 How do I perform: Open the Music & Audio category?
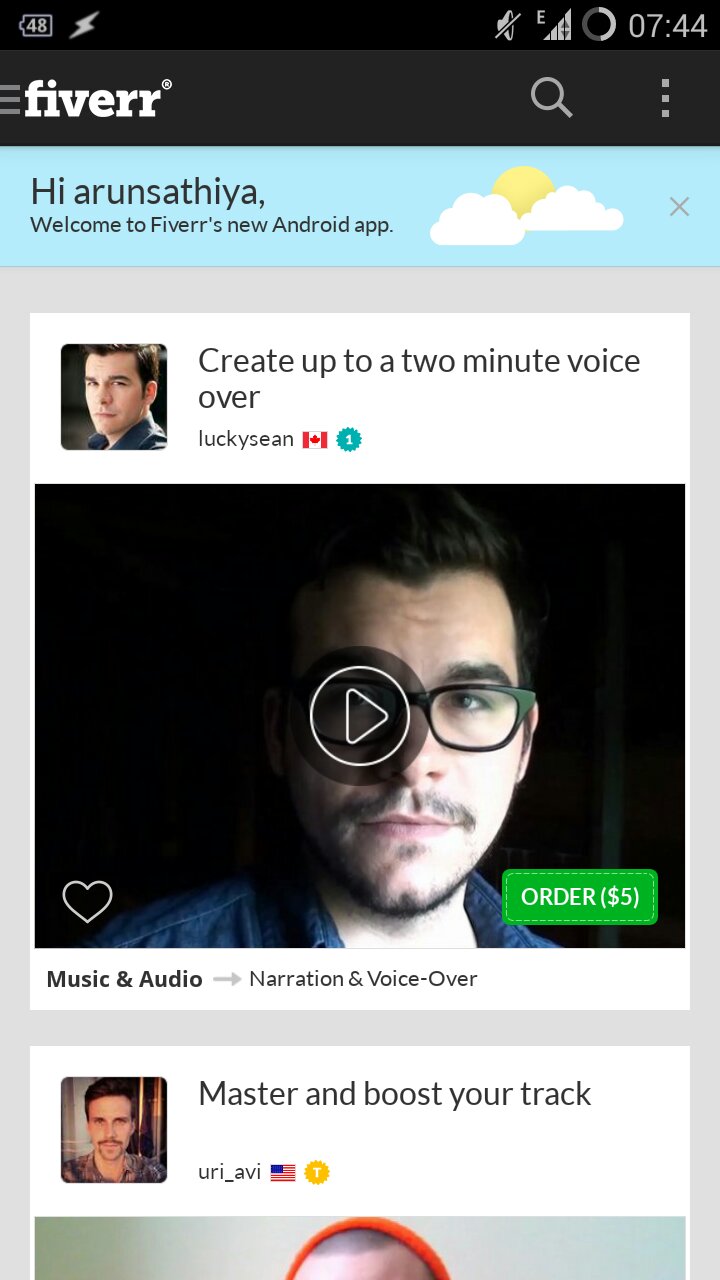click(125, 979)
